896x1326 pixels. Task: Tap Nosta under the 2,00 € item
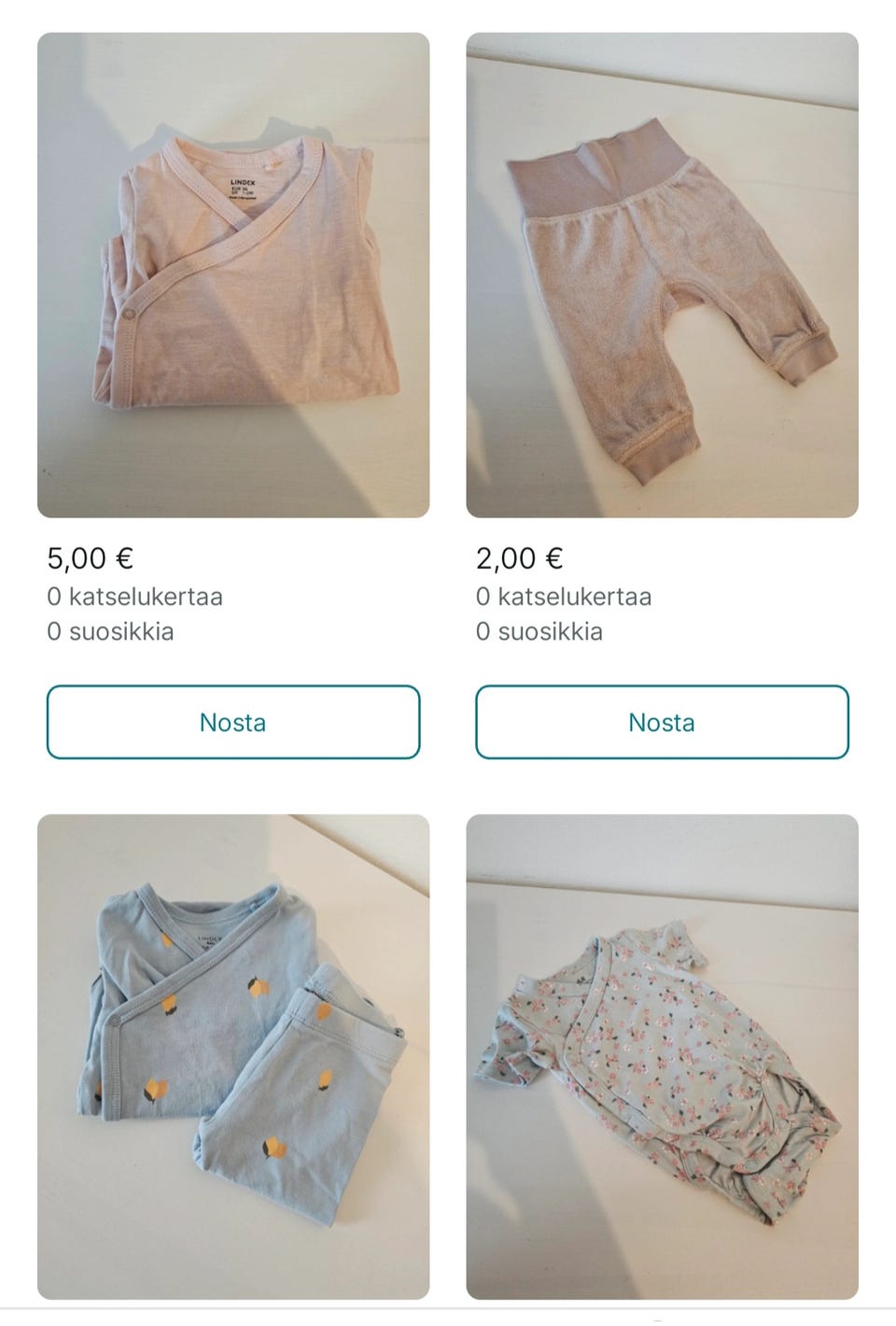[x=662, y=722]
